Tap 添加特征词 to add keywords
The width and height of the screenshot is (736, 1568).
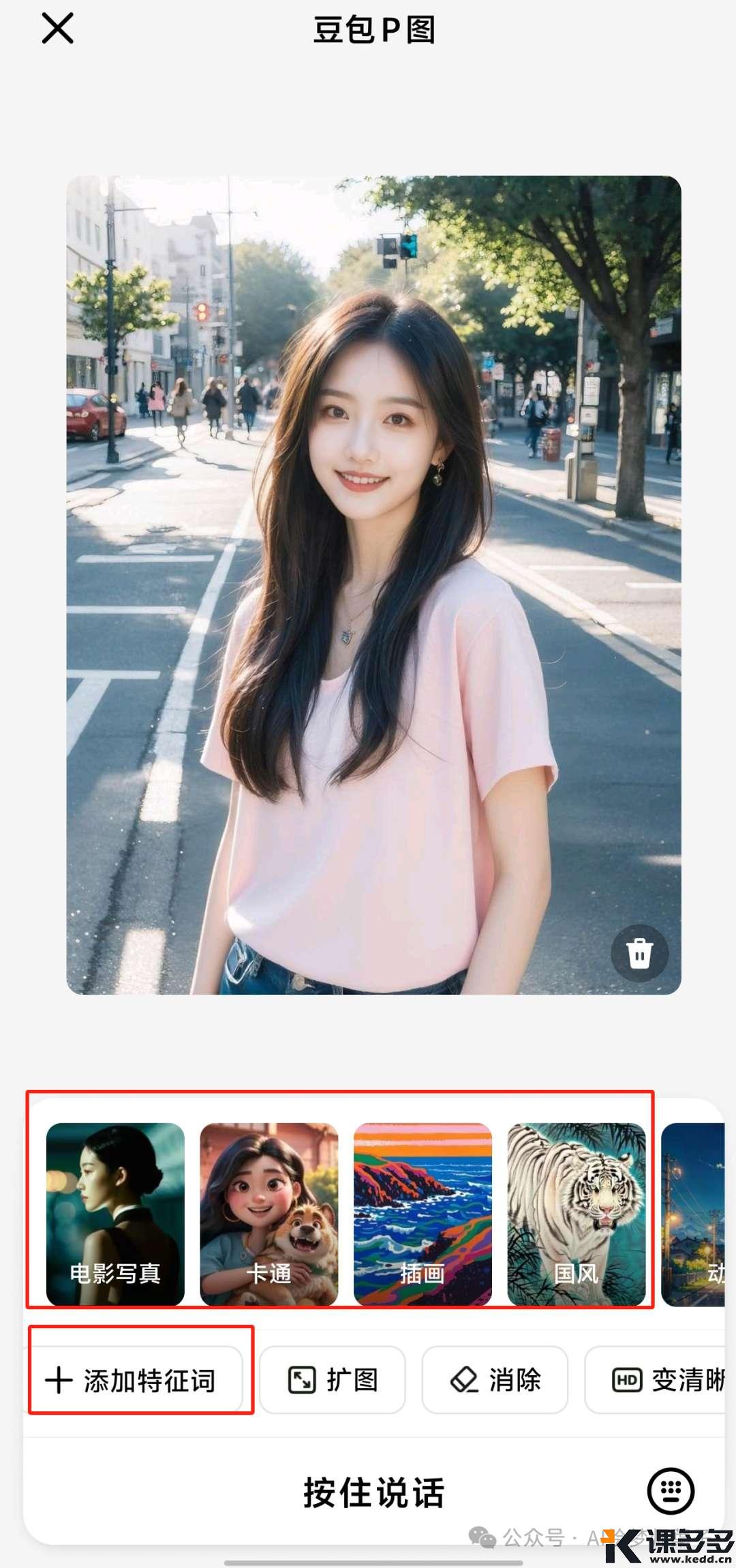pyautogui.click(x=133, y=1380)
